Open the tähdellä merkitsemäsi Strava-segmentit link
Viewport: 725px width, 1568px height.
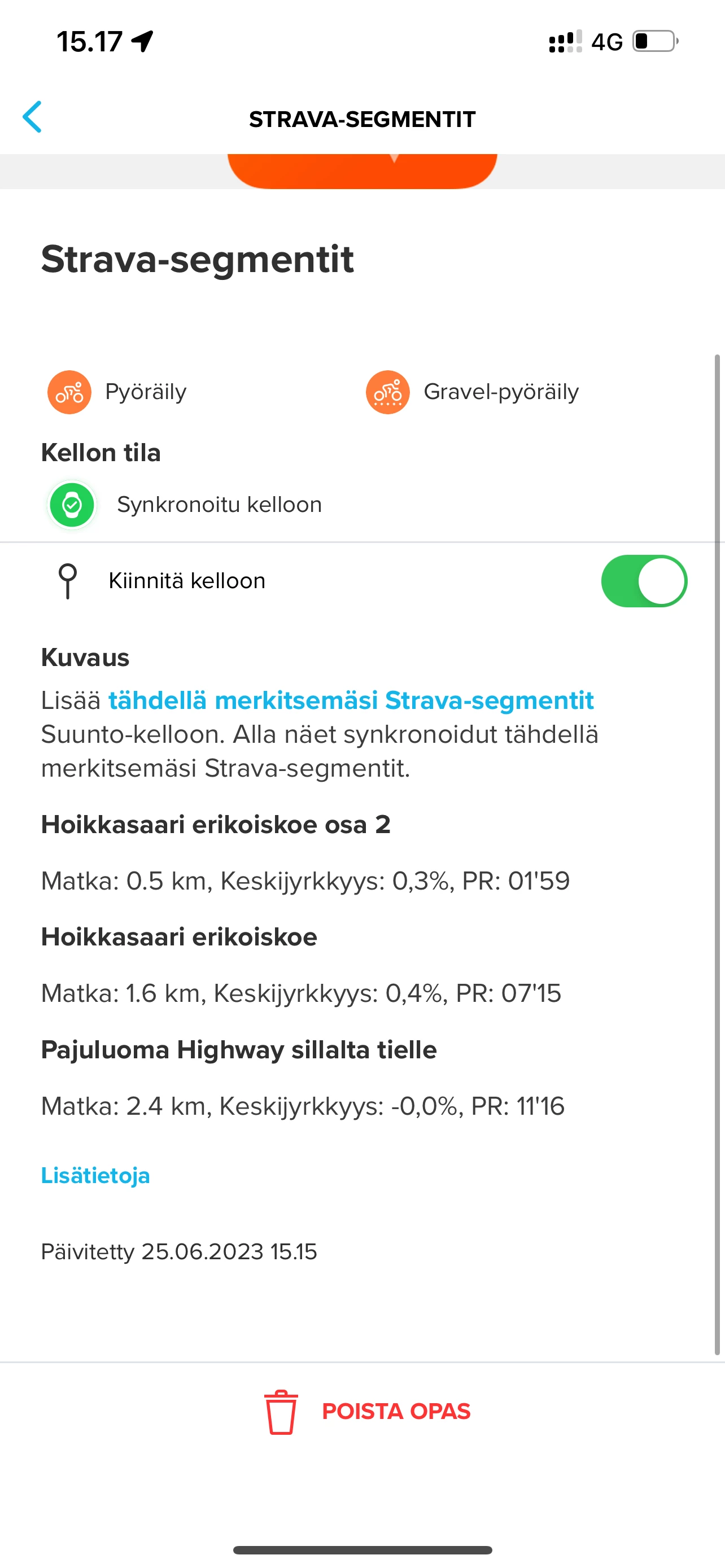(x=351, y=700)
